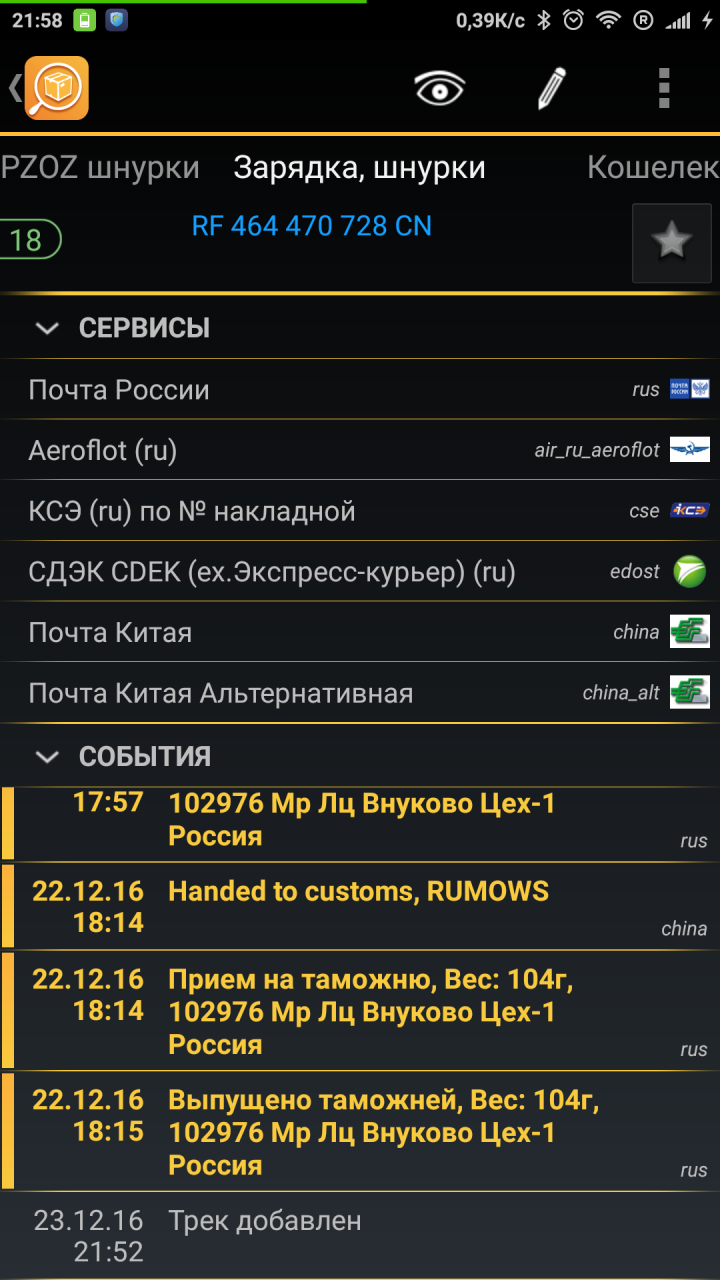Switch to the Кошелек tab
The height and width of the screenshot is (1280, 720).
click(x=652, y=168)
